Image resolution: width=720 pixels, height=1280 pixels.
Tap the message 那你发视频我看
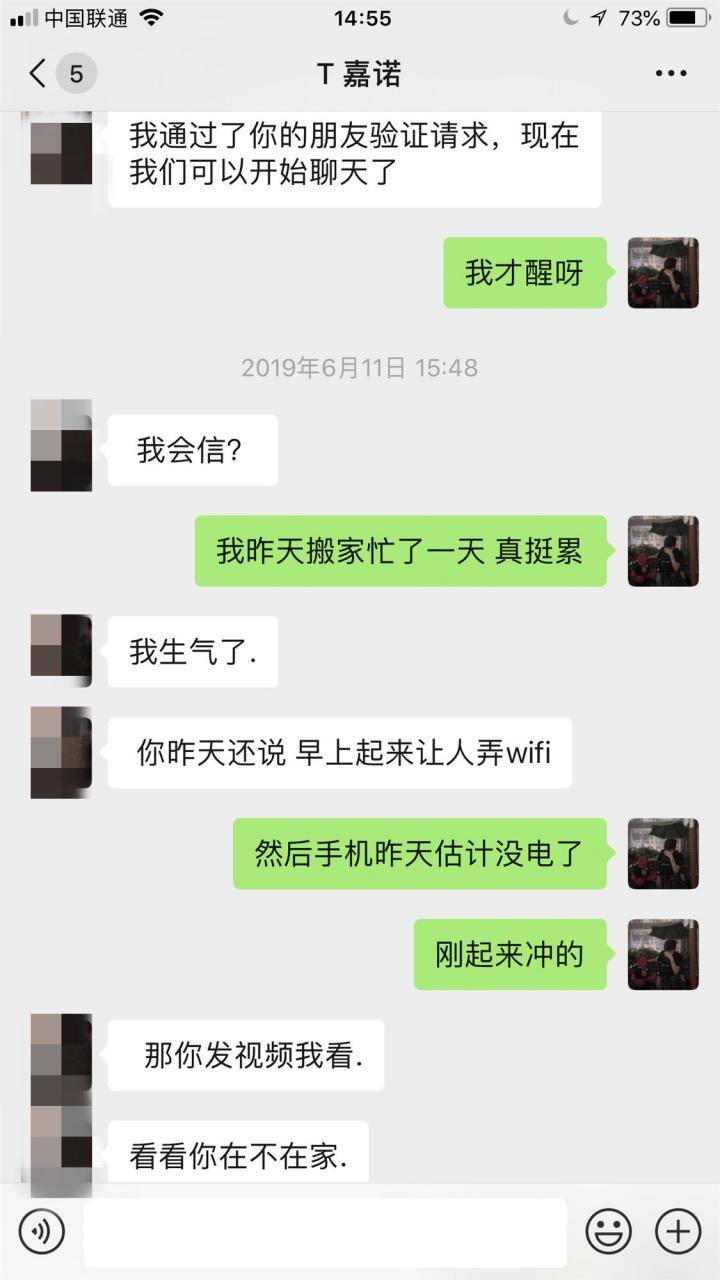click(246, 1056)
